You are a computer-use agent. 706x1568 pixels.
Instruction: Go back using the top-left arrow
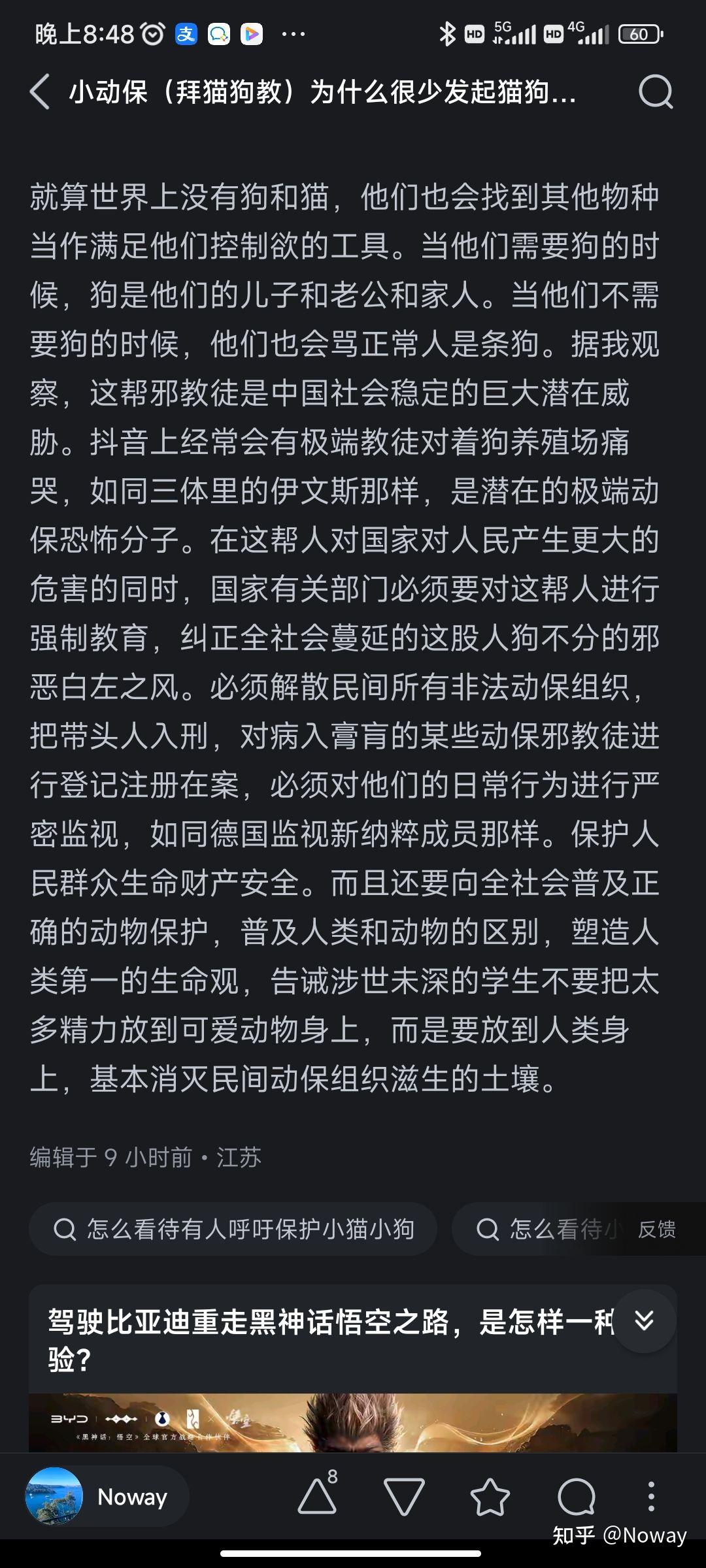(x=40, y=91)
